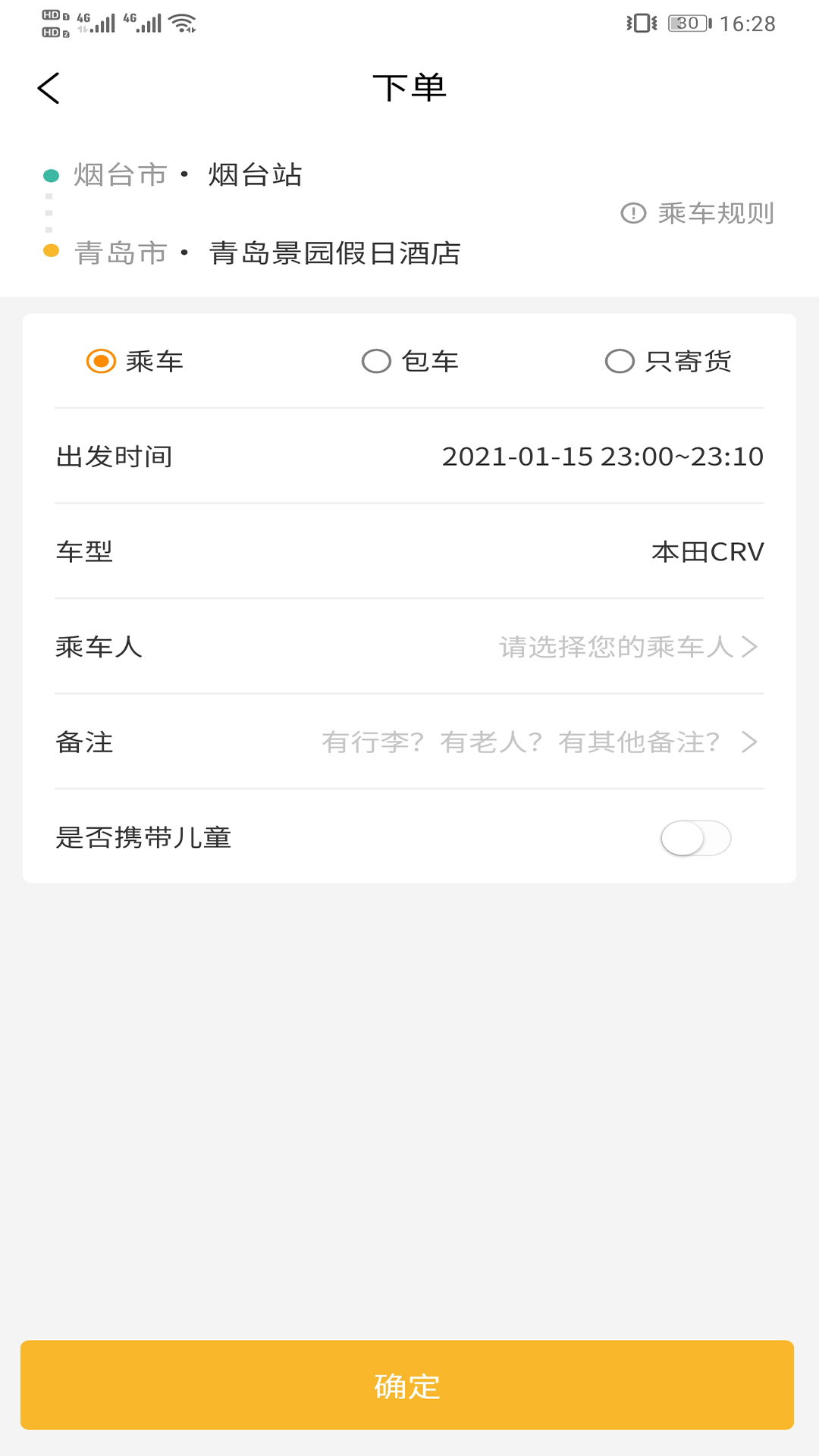
Task: Open 乘车规则 ride rules
Action: click(698, 214)
